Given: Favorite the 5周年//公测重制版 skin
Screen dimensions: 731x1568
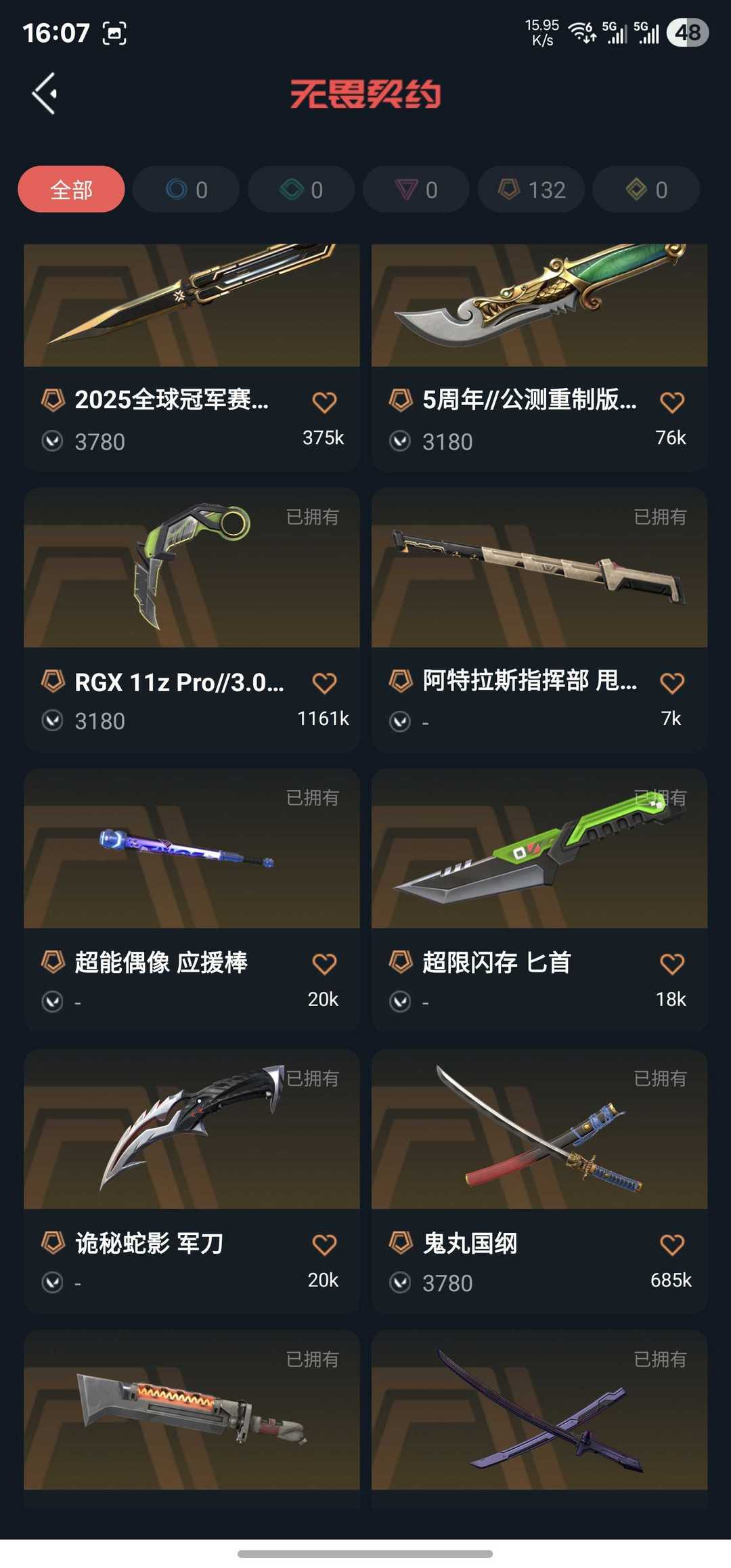Looking at the screenshot, I should [671, 402].
